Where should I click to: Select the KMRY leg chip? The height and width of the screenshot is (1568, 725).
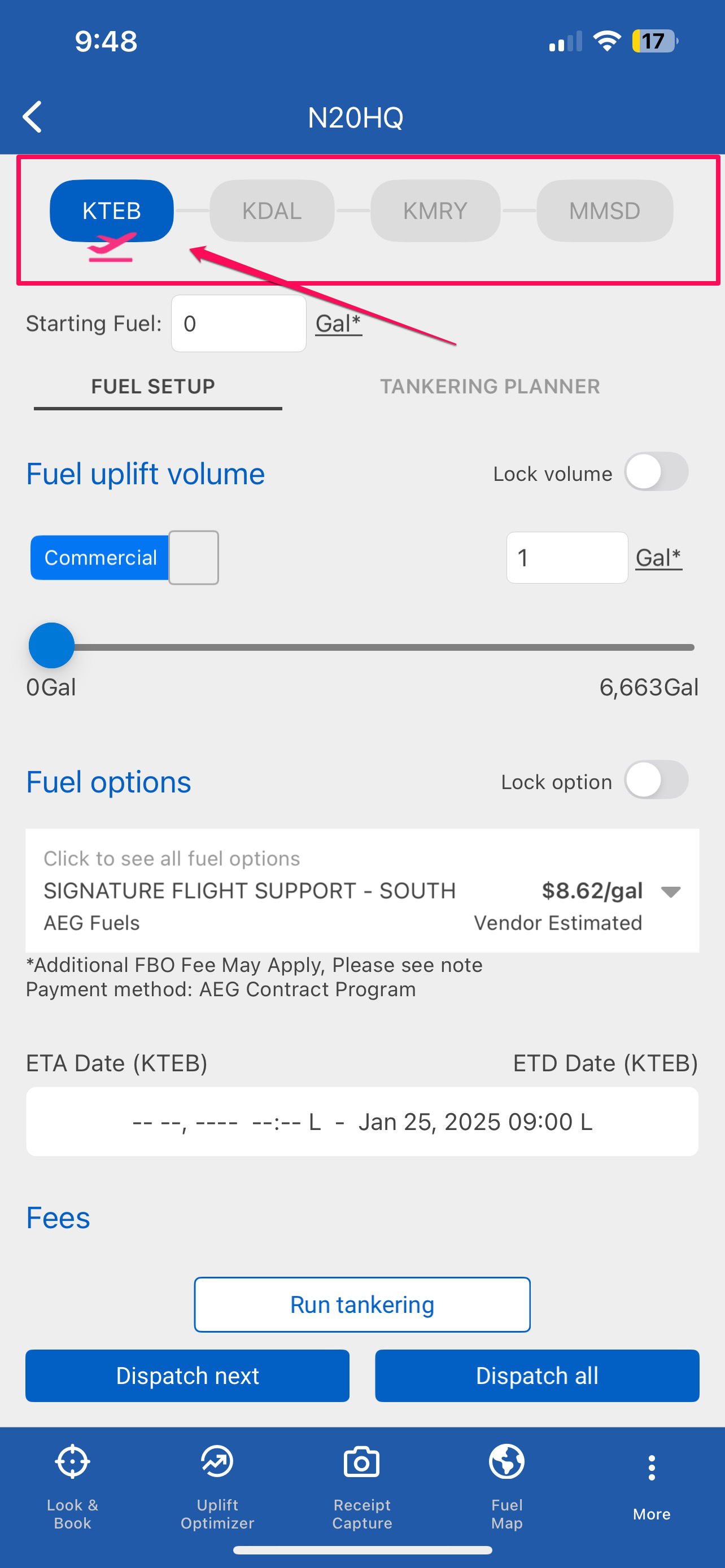click(435, 211)
